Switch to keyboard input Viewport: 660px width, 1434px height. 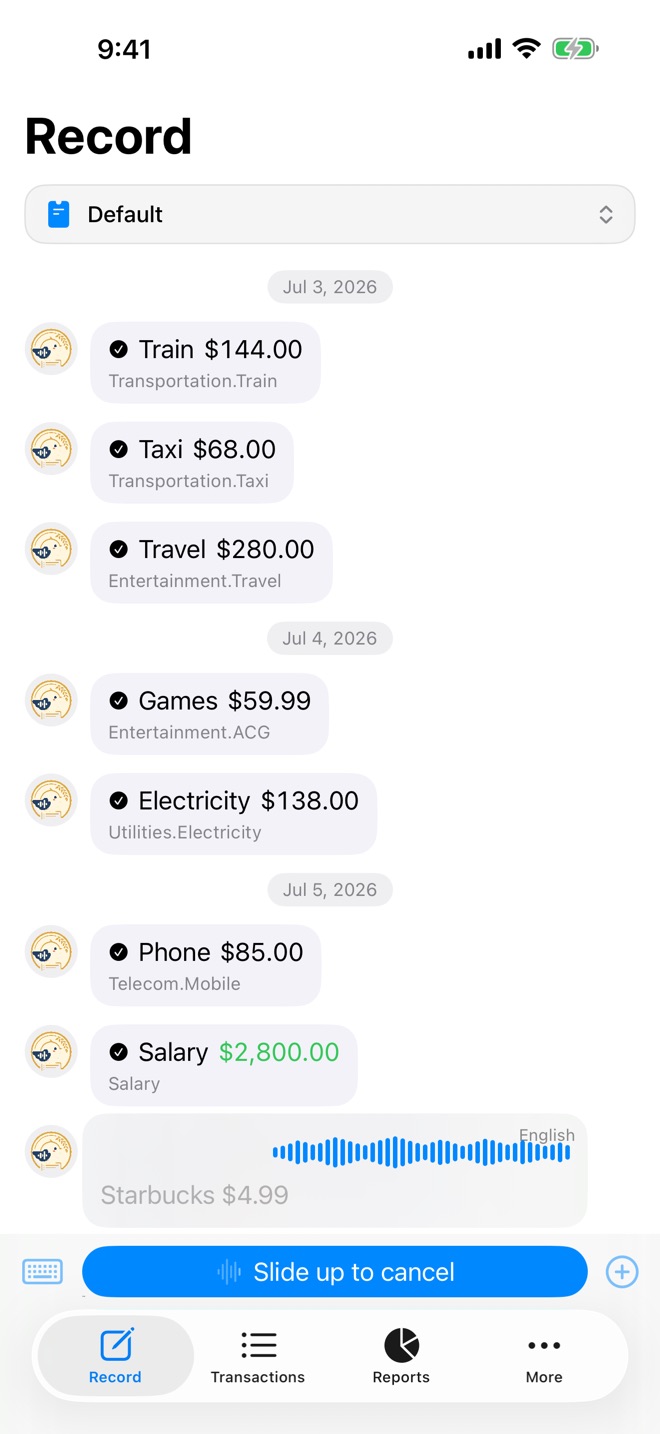pyautogui.click(x=42, y=1272)
